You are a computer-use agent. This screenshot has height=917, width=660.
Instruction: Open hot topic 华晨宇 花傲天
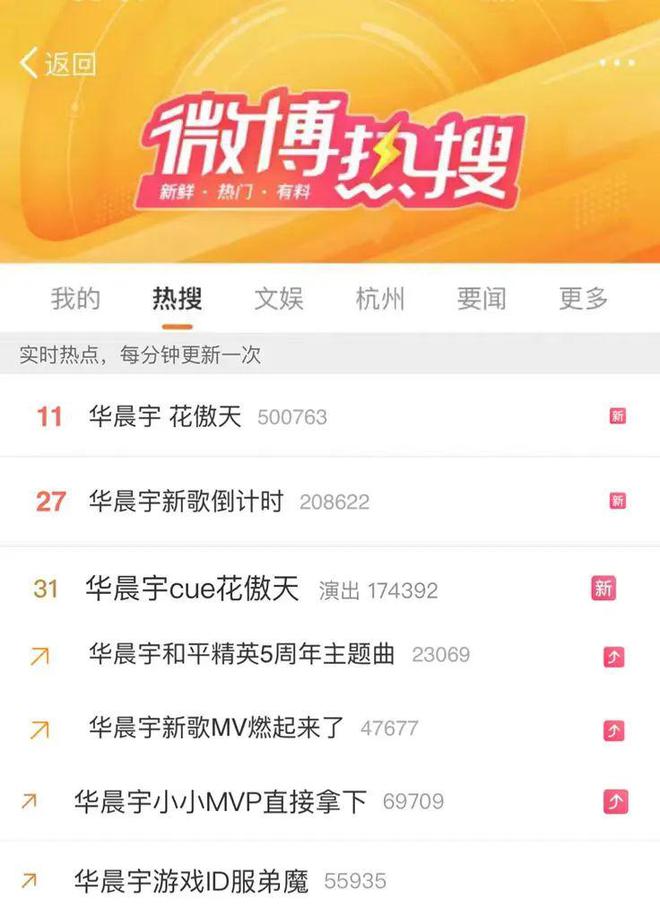click(165, 417)
